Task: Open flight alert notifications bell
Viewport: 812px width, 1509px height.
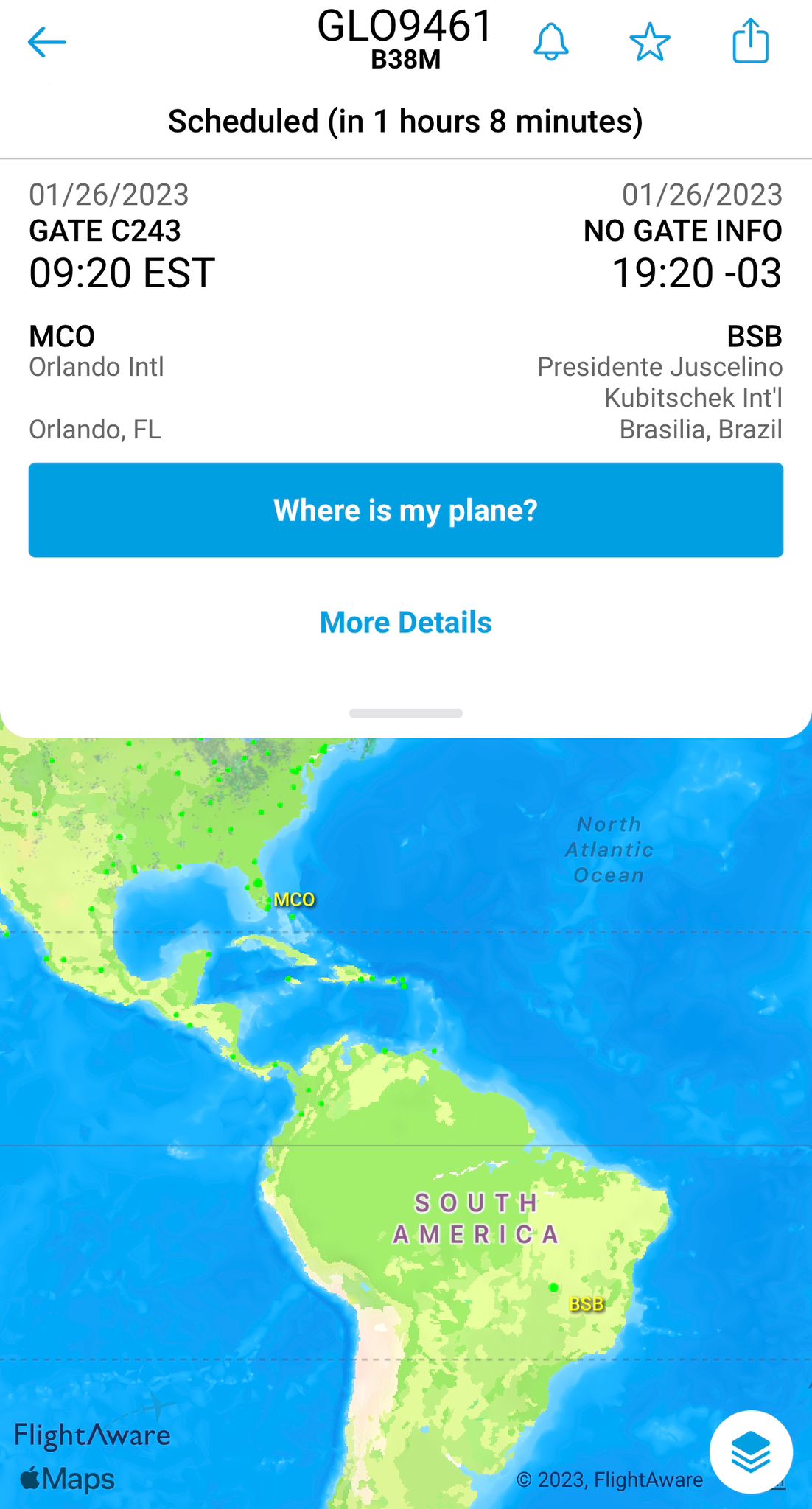Action: [550, 42]
